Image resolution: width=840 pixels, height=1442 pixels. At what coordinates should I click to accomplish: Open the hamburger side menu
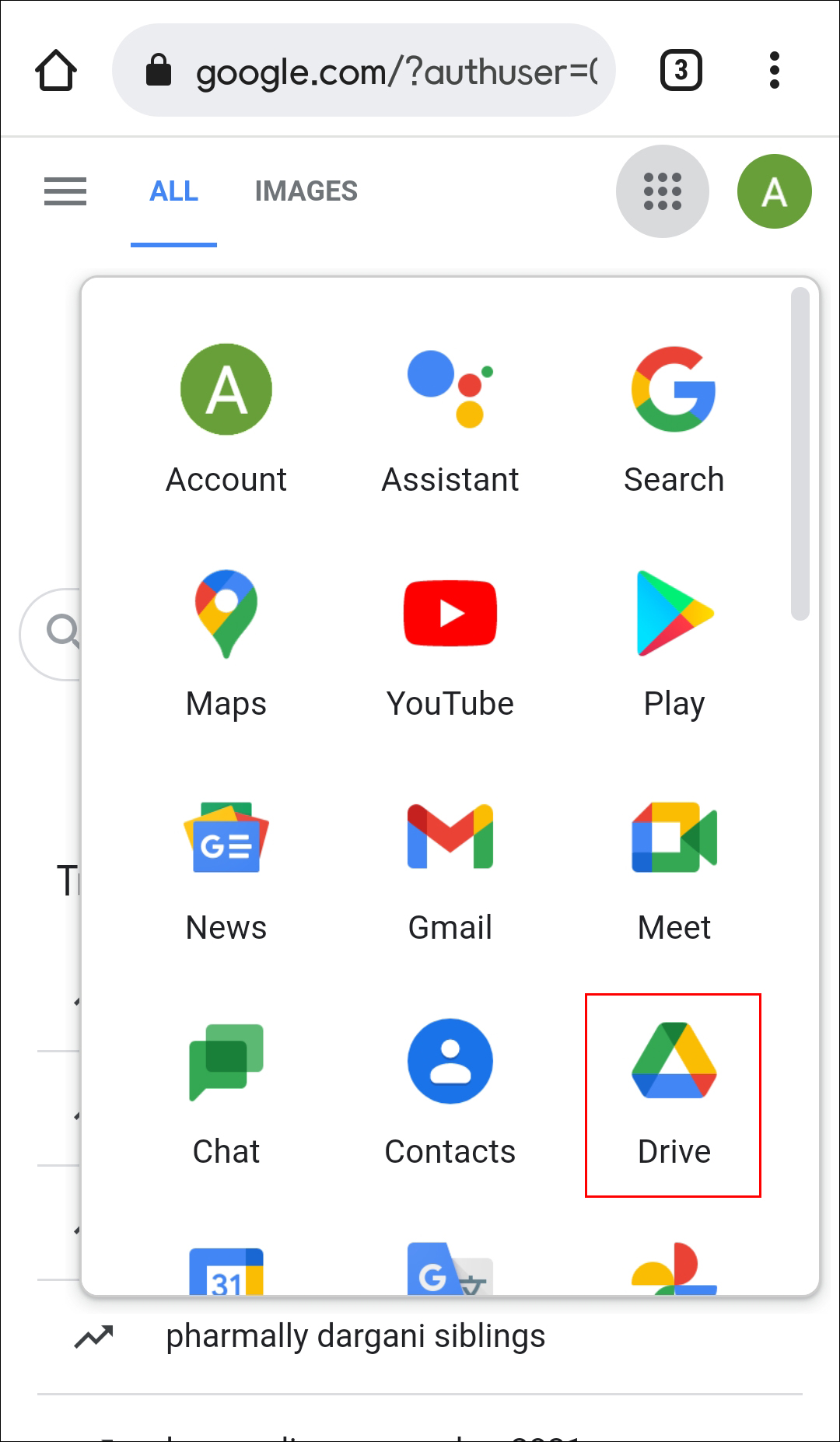65,191
